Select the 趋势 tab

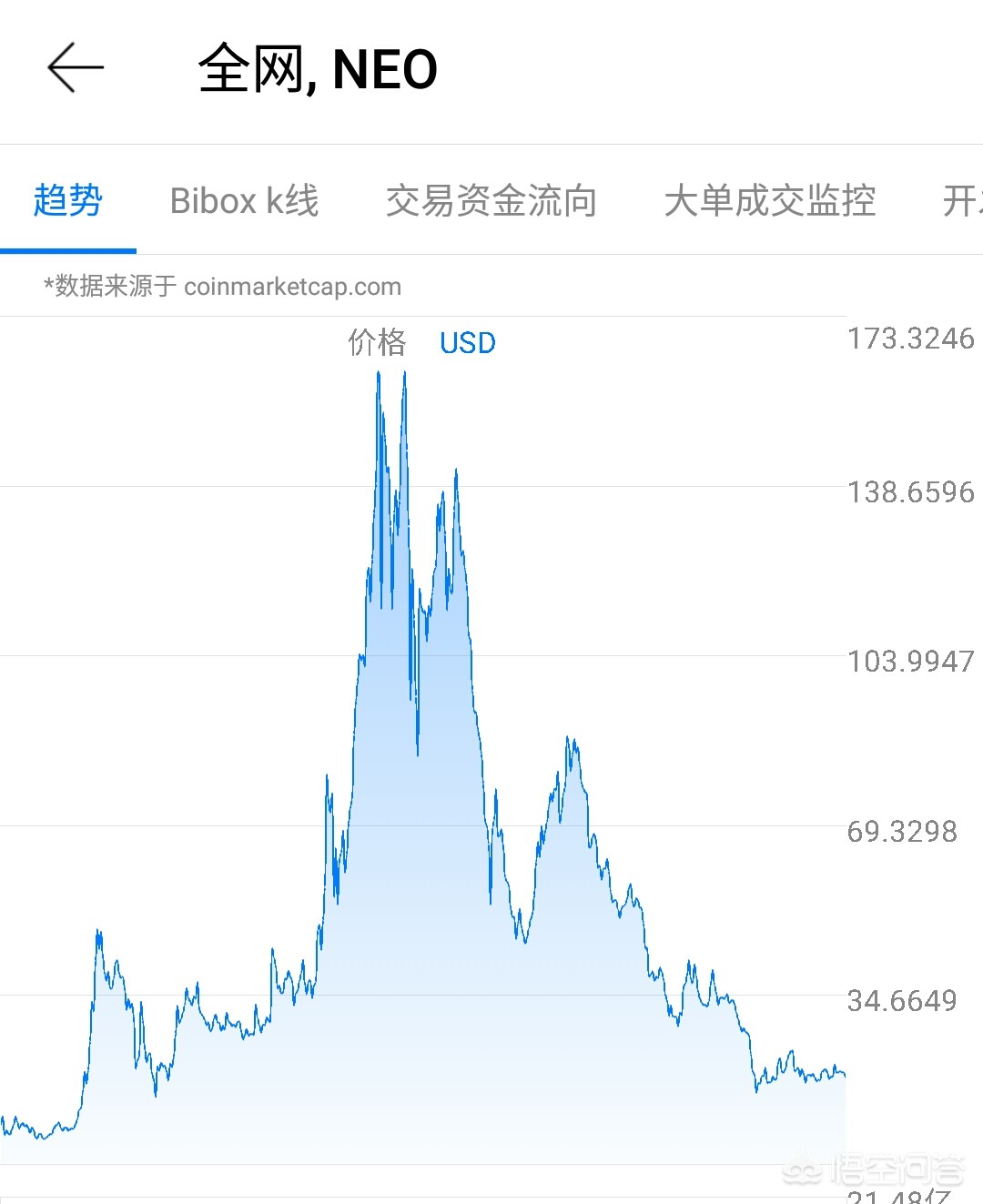pos(68,201)
